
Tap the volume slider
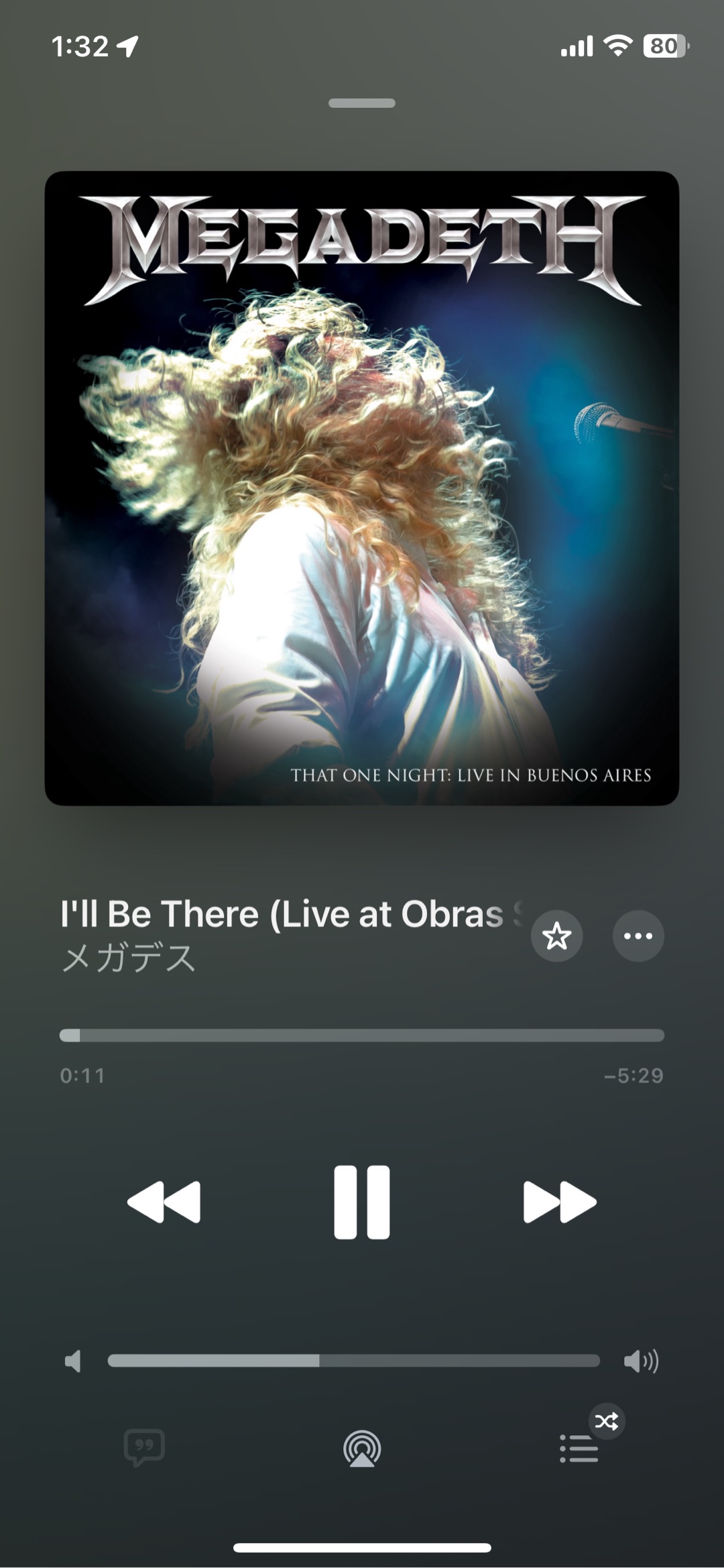tap(354, 1361)
